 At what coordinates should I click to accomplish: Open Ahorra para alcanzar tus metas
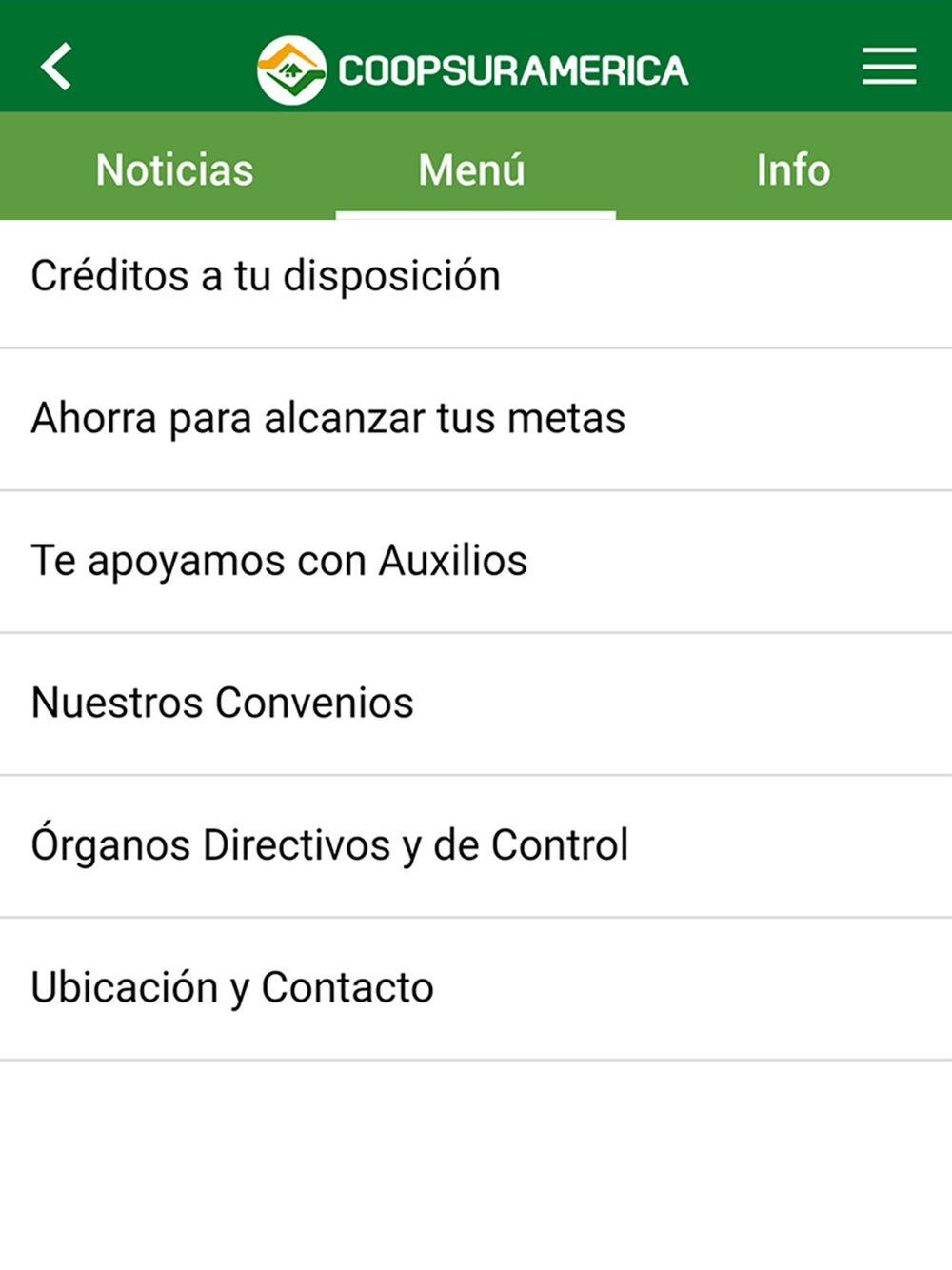tap(328, 419)
